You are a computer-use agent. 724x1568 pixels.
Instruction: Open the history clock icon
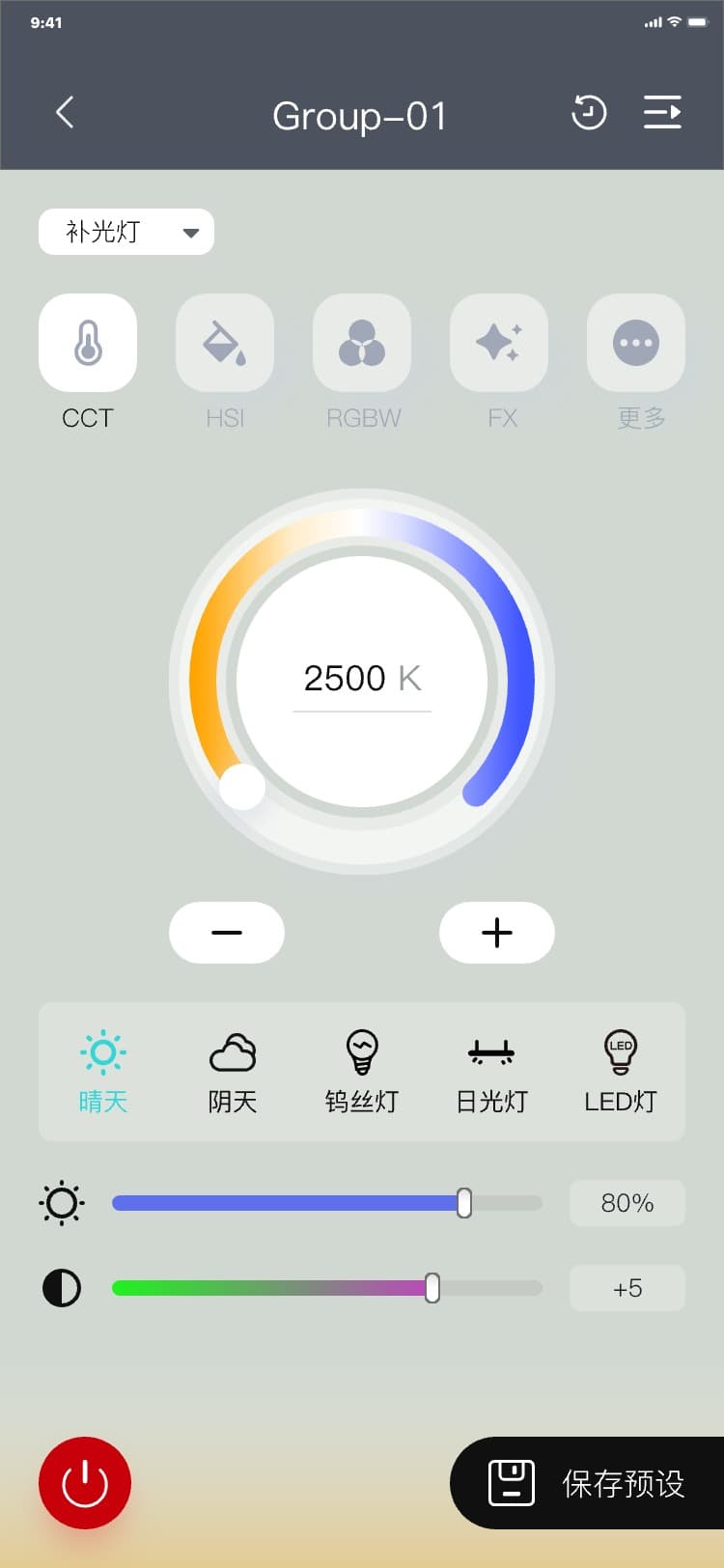pos(589,113)
